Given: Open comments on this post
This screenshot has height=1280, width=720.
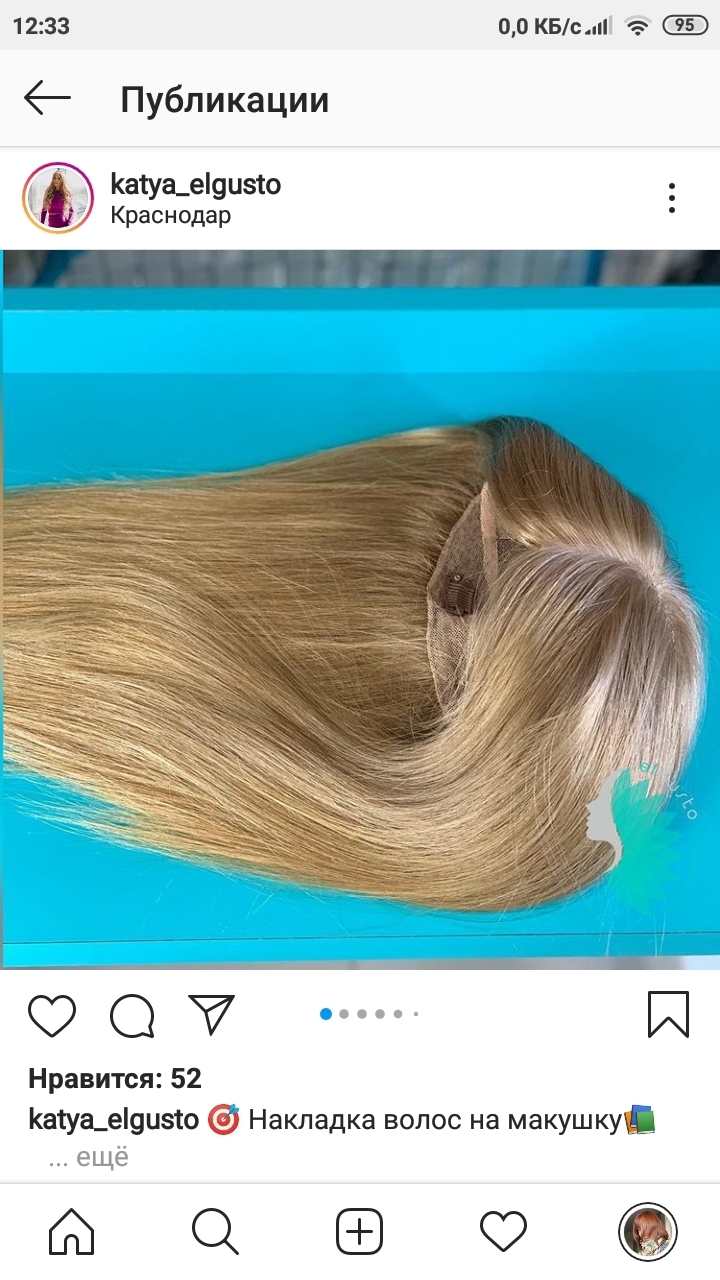Looking at the screenshot, I should [132, 1015].
